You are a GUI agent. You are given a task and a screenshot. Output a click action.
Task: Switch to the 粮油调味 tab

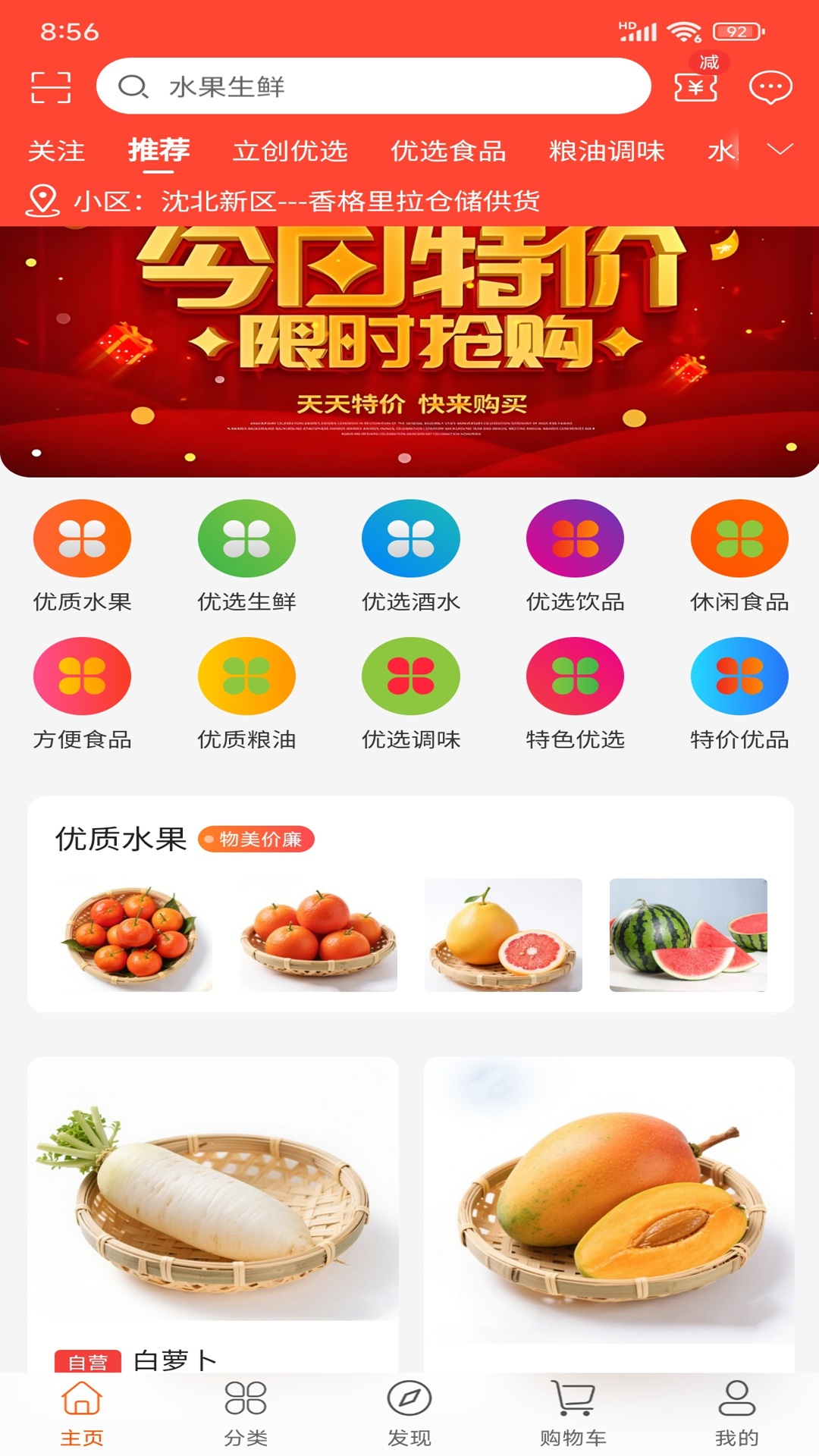(607, 152)
